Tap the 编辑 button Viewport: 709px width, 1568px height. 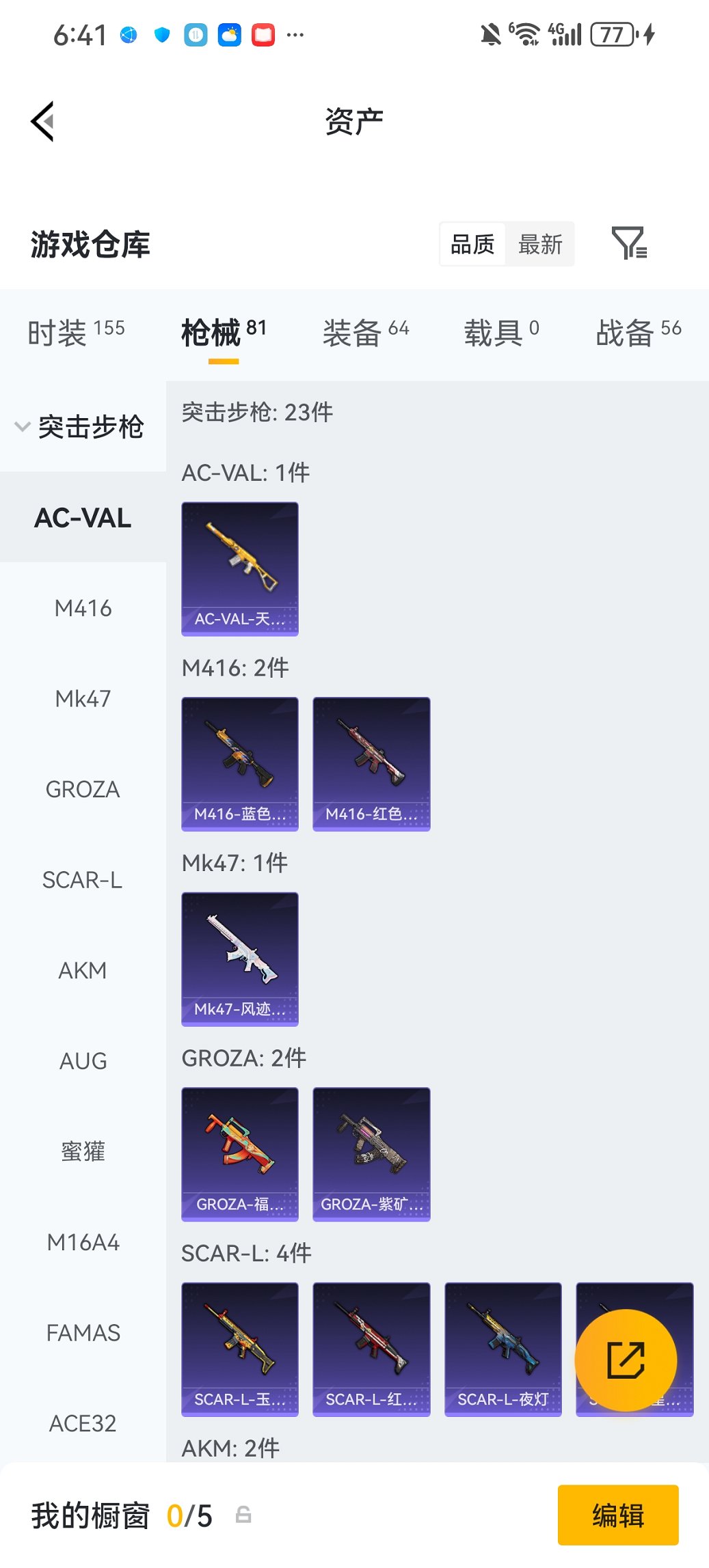tap(617, 1515)
